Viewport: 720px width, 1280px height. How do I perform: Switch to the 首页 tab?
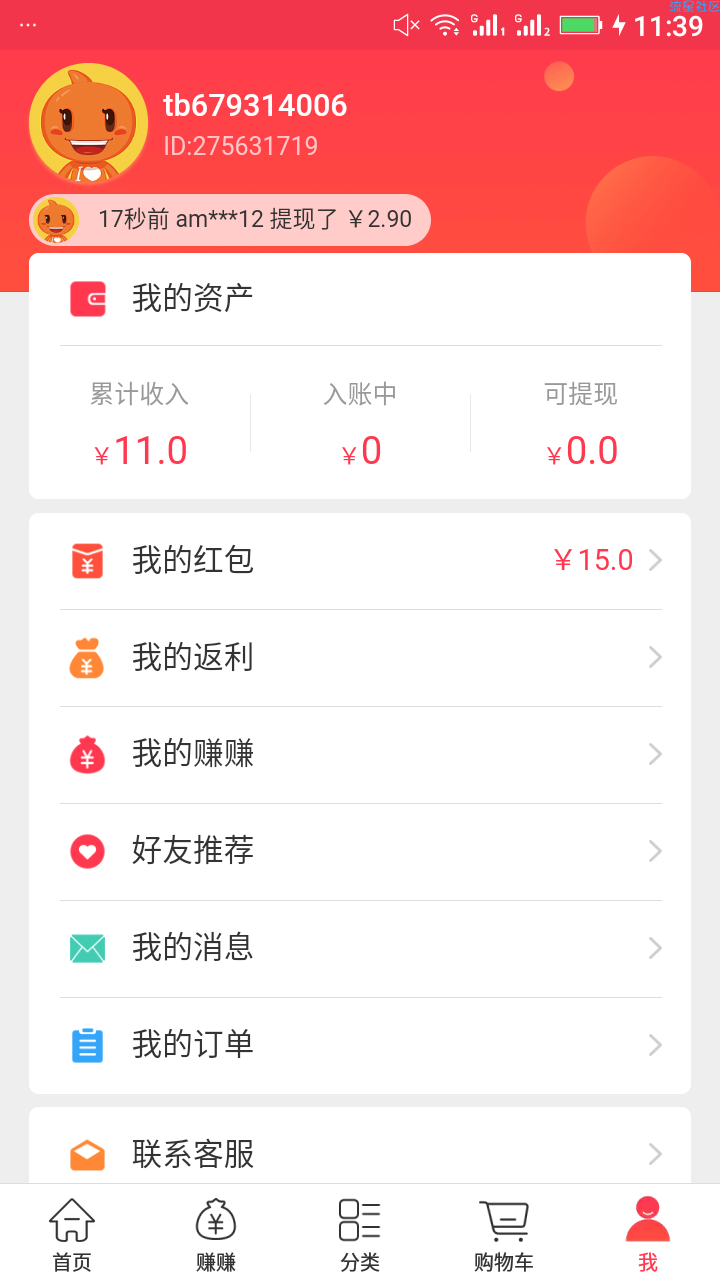coord(72,1234)
